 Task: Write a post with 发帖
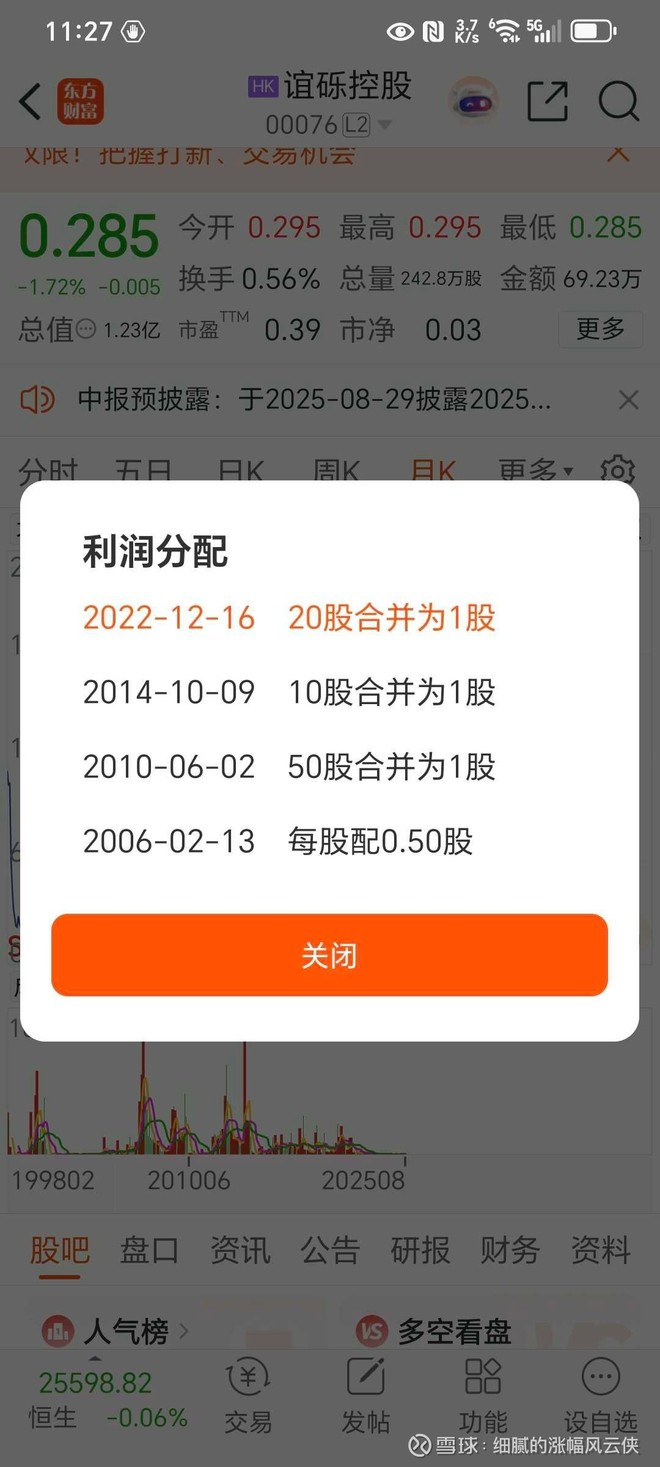coord(366,1396)
